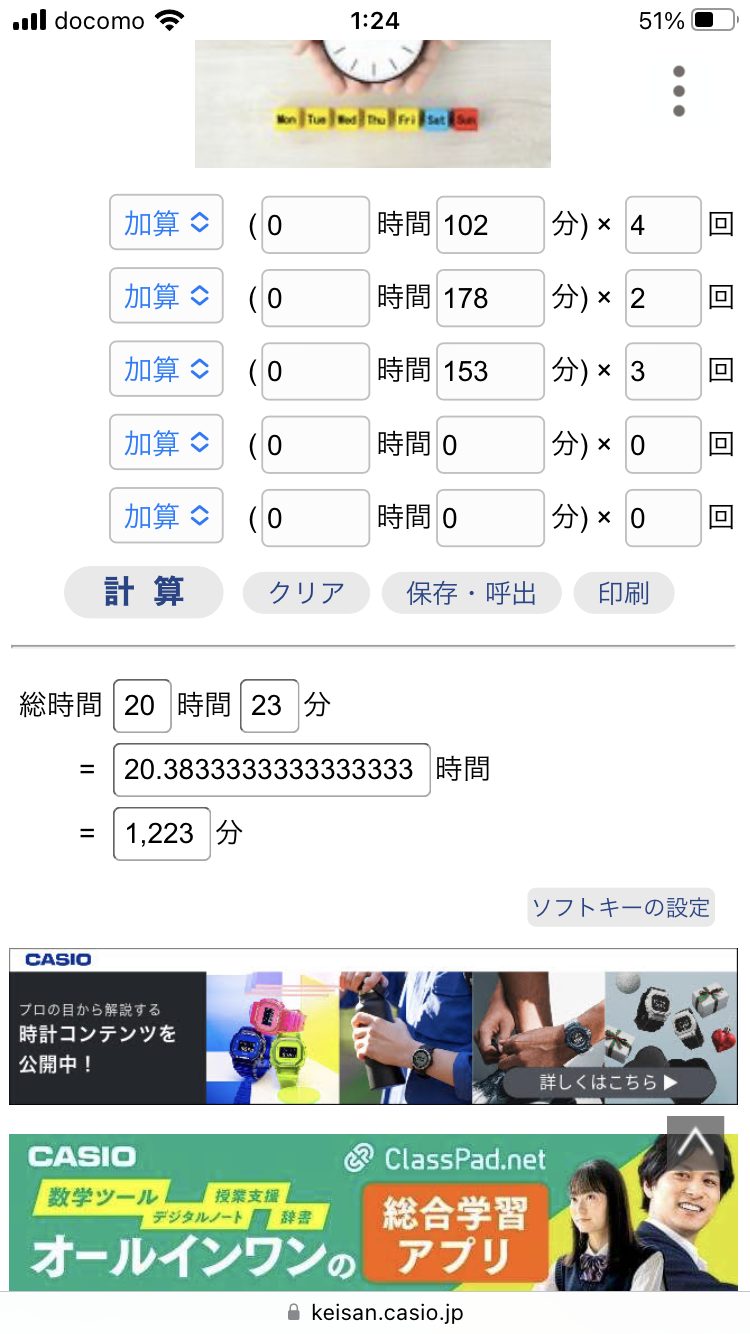
Task: Select the decimal hours result field
Action: point(271,769)
